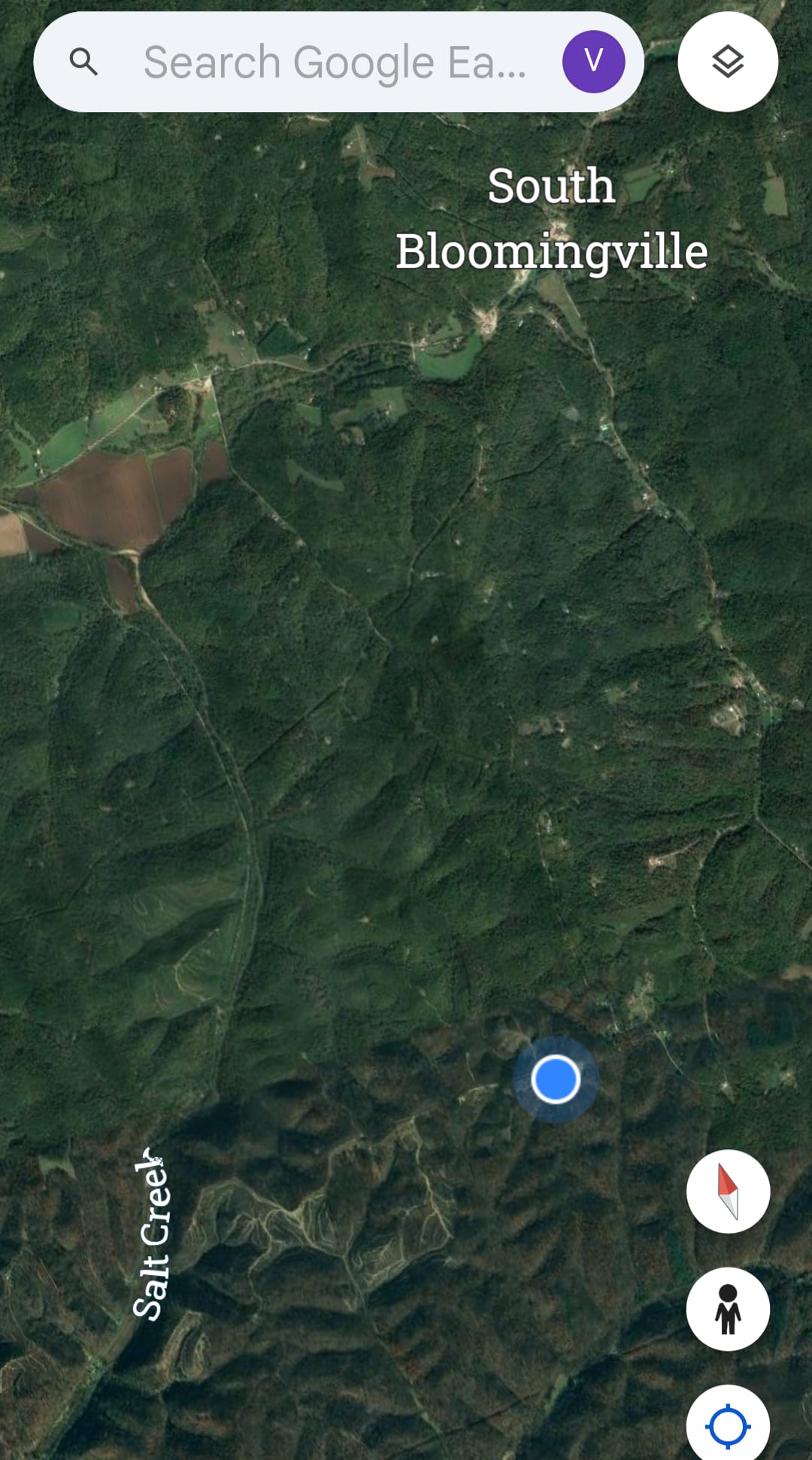Screen dimensions: 812x1460
Task: Open the account profile avatar V
Action: (x=593, y=62)
